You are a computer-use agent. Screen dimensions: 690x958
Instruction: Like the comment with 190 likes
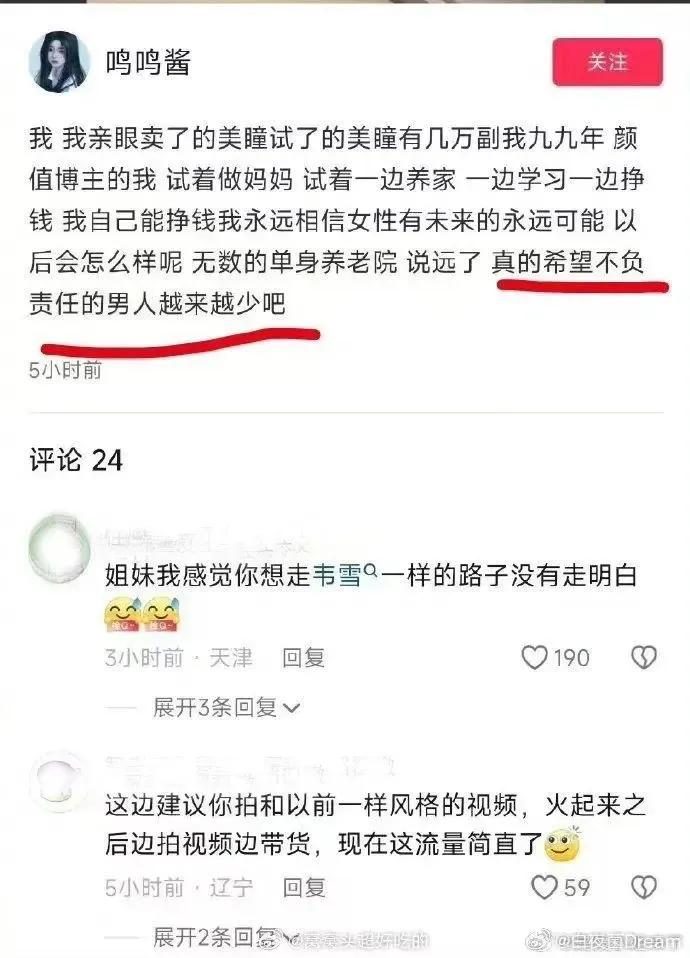point(537,657)
